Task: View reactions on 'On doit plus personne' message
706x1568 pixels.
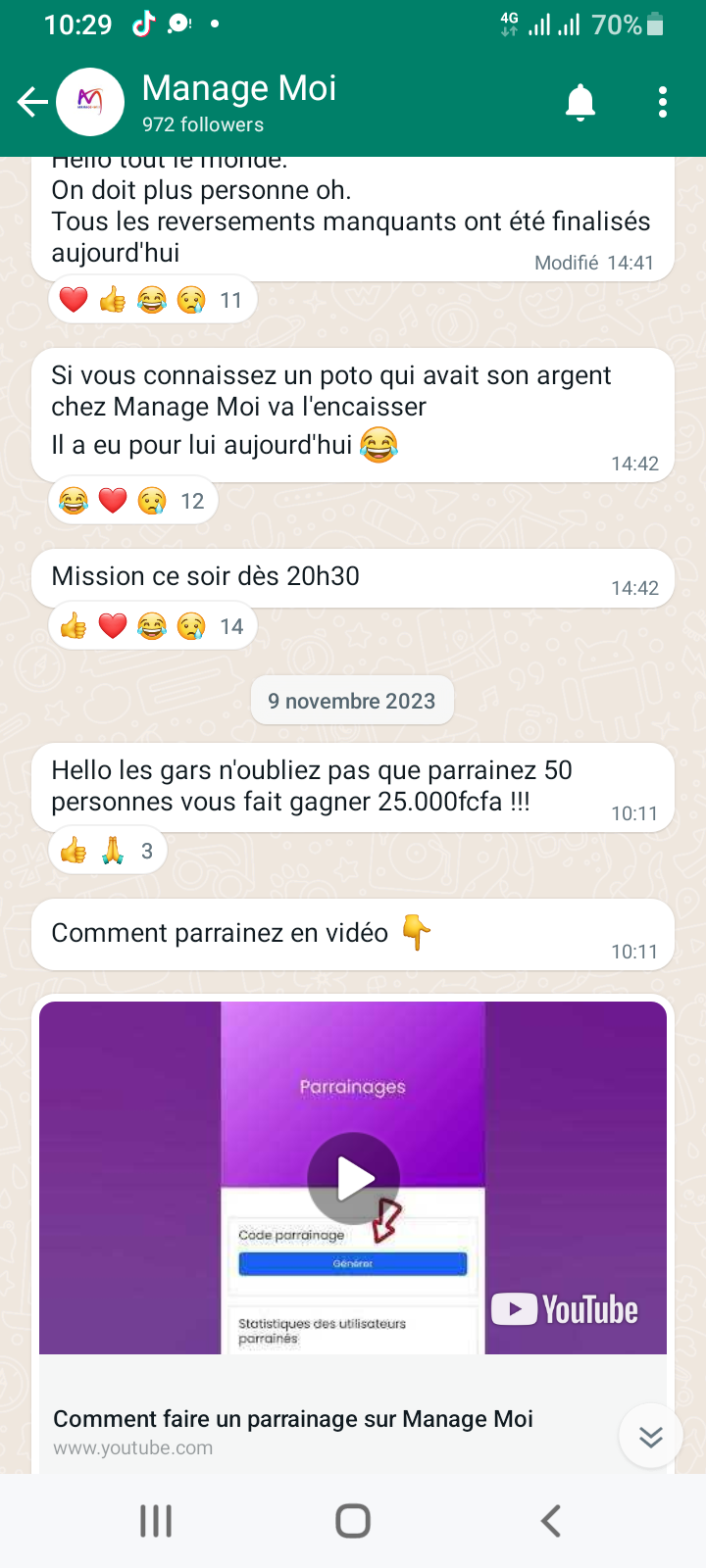Action: click(x=153, y=300)
